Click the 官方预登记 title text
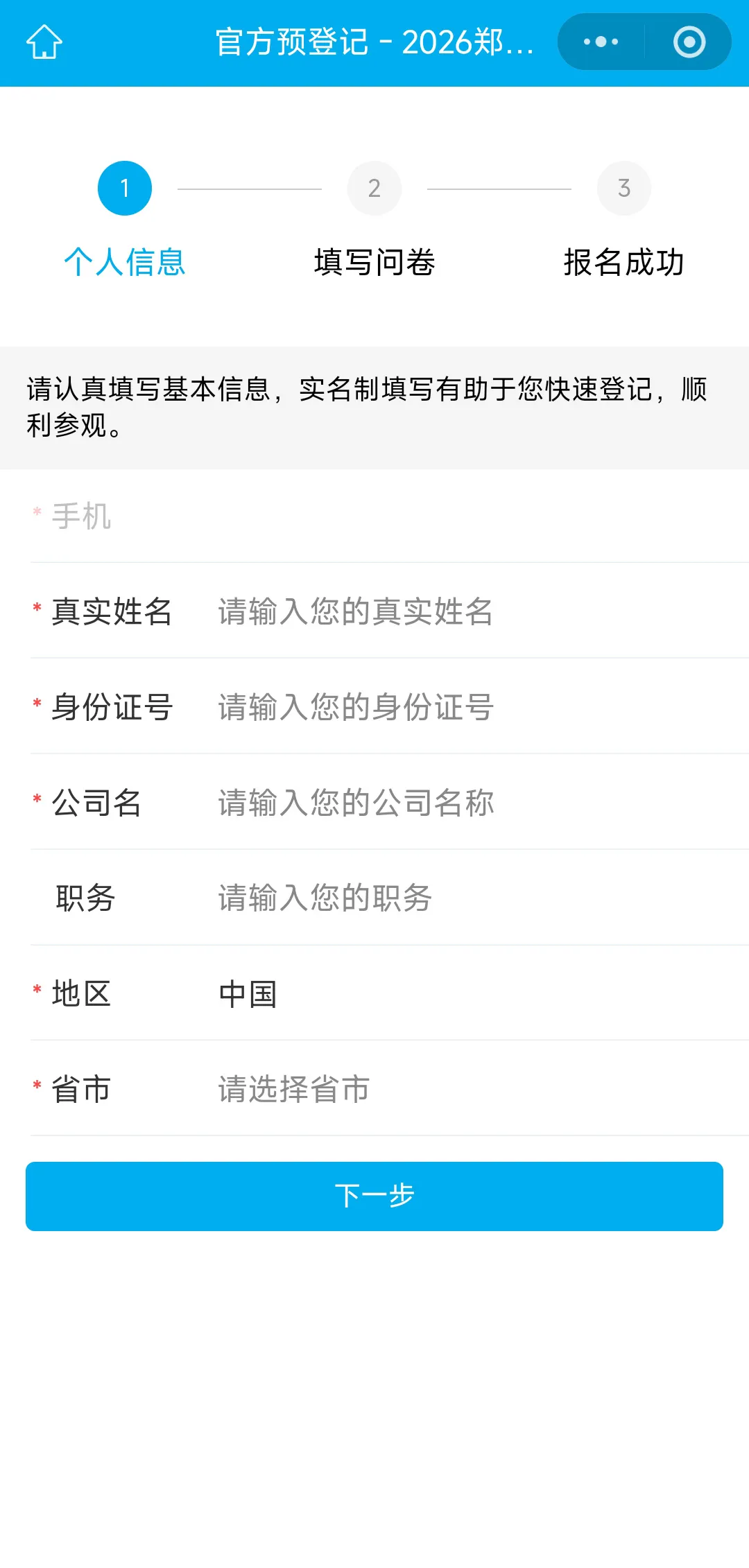Screen dimensions: 749x1568 click(x=374, y=42)
